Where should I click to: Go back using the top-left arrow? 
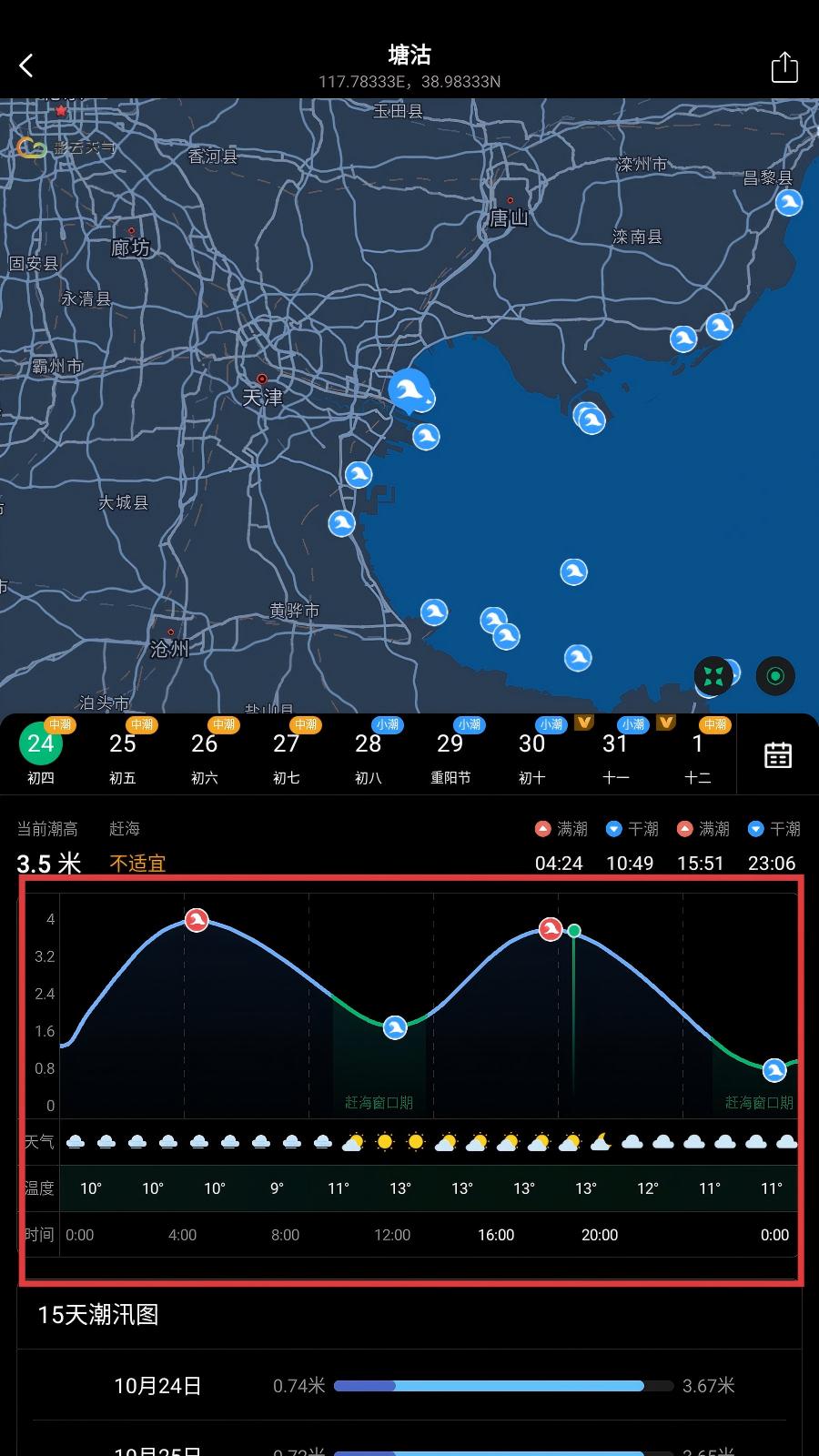(x=26, y=66)
